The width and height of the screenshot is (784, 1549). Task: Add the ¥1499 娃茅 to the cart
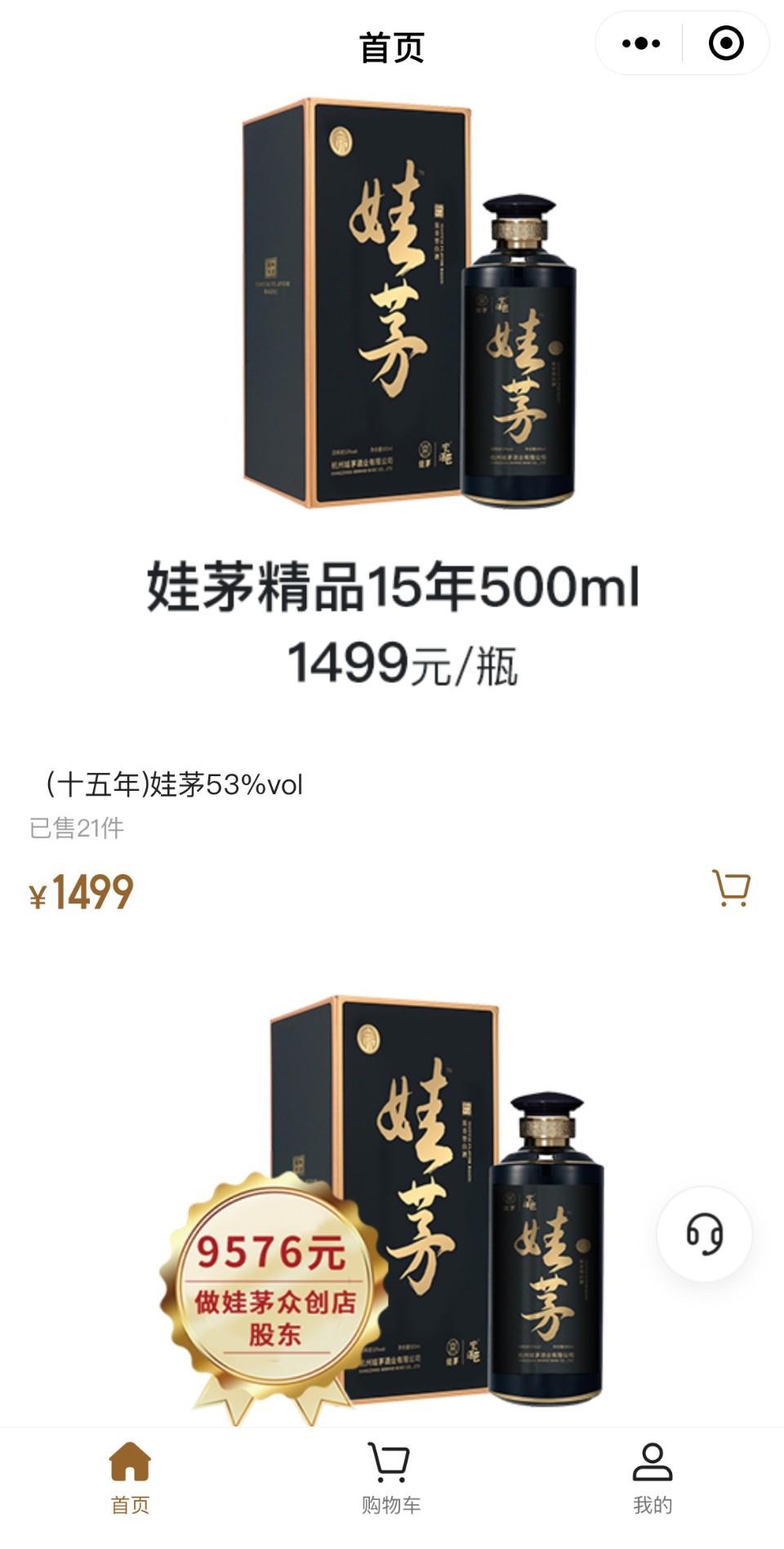(x=731, y=888)
